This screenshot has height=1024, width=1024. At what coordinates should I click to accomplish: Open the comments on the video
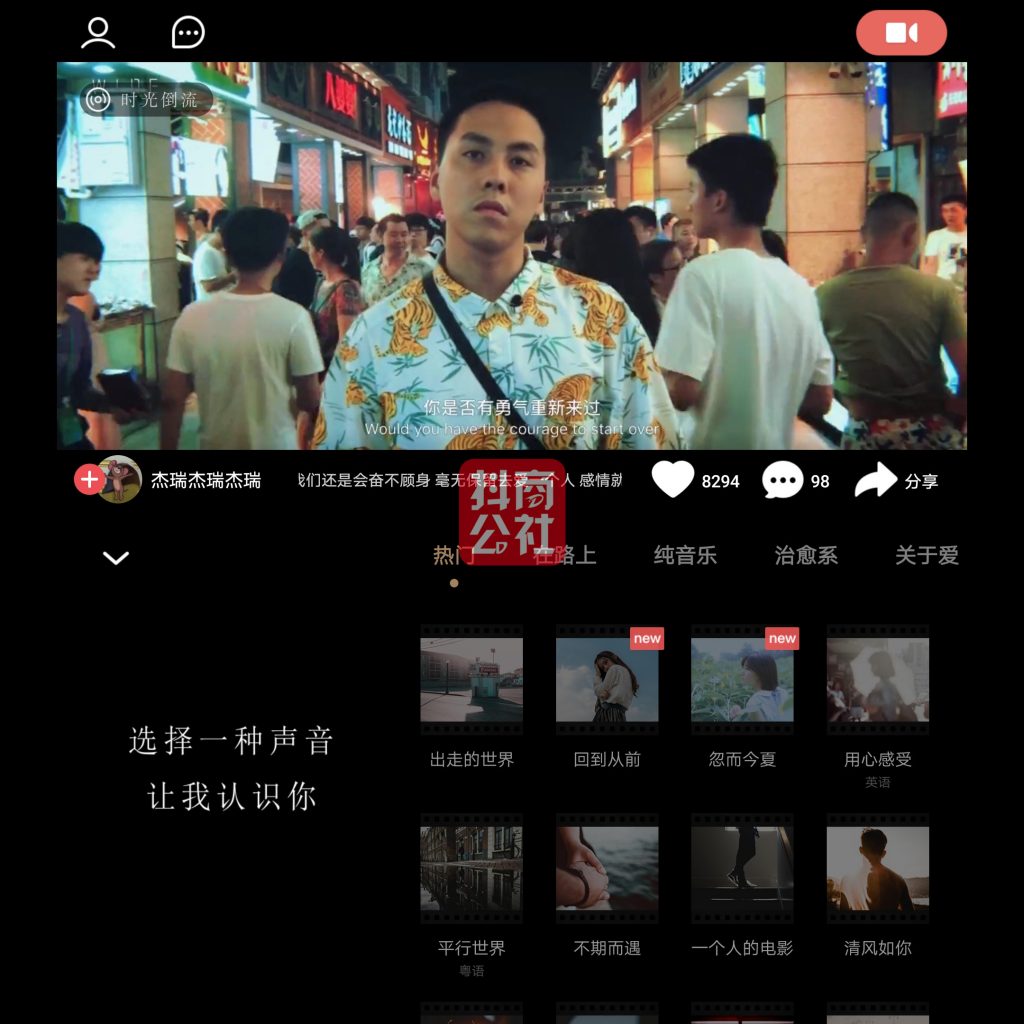[782, 480]
